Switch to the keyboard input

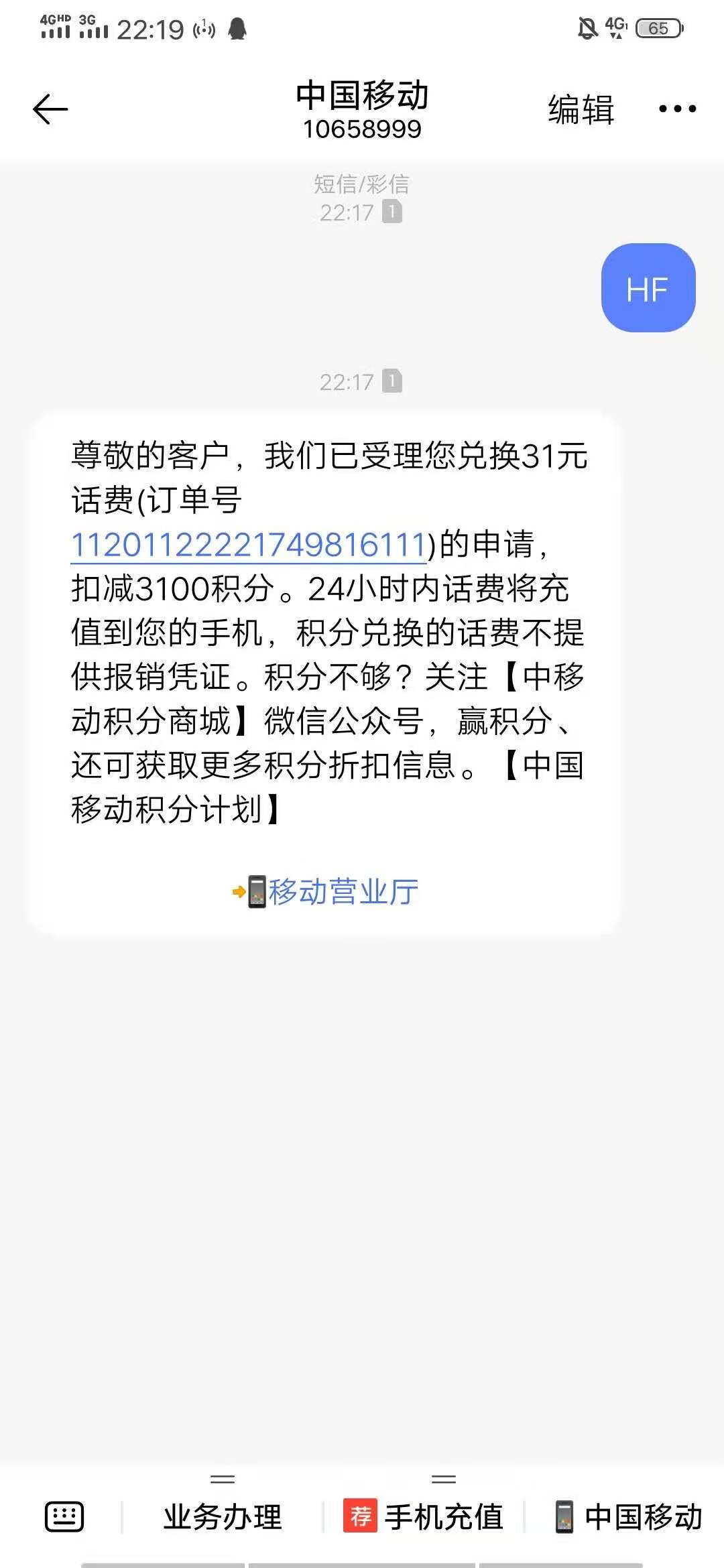click(64, 1516)
